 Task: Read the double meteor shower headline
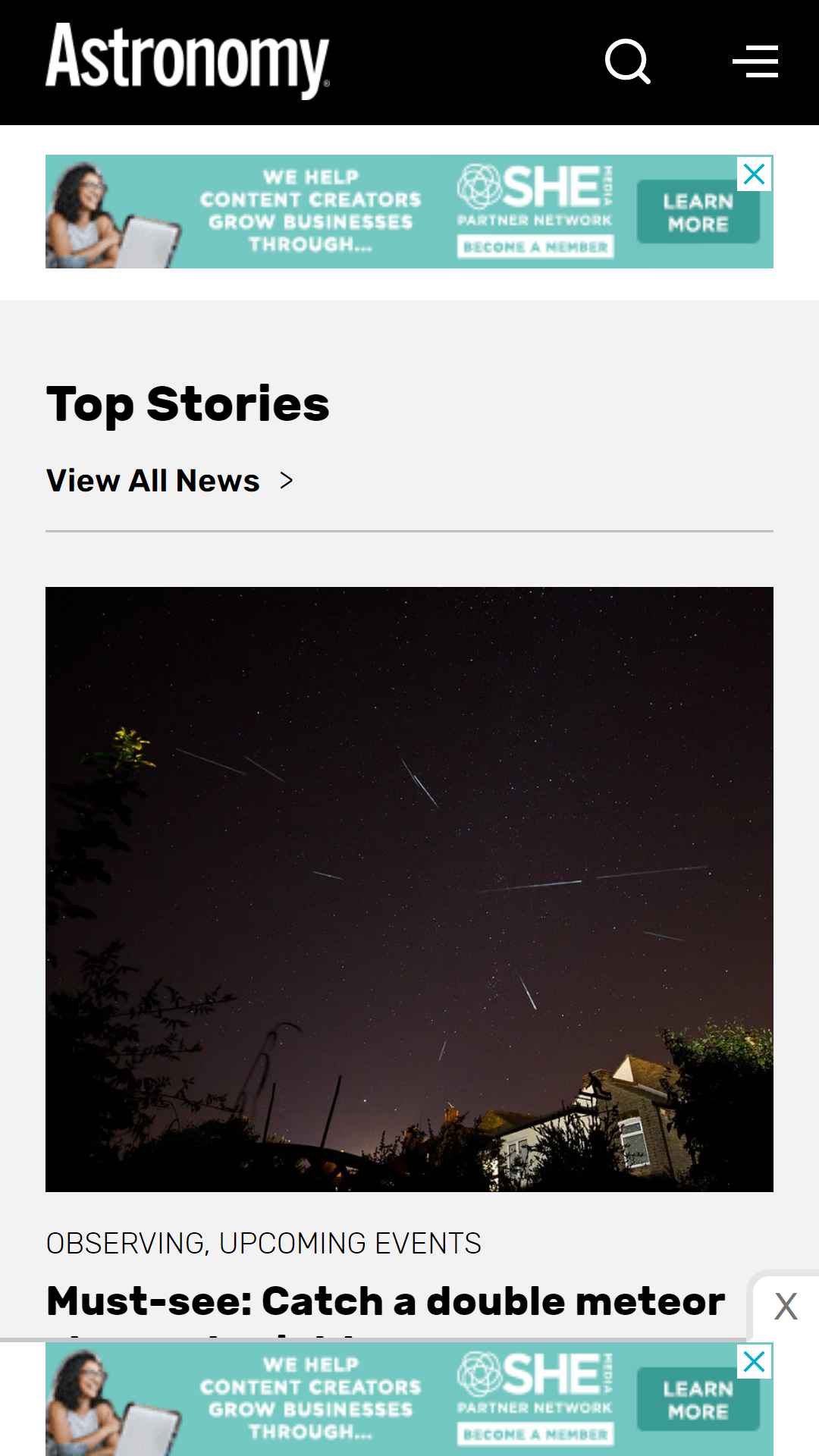(x=385, y=1301)
